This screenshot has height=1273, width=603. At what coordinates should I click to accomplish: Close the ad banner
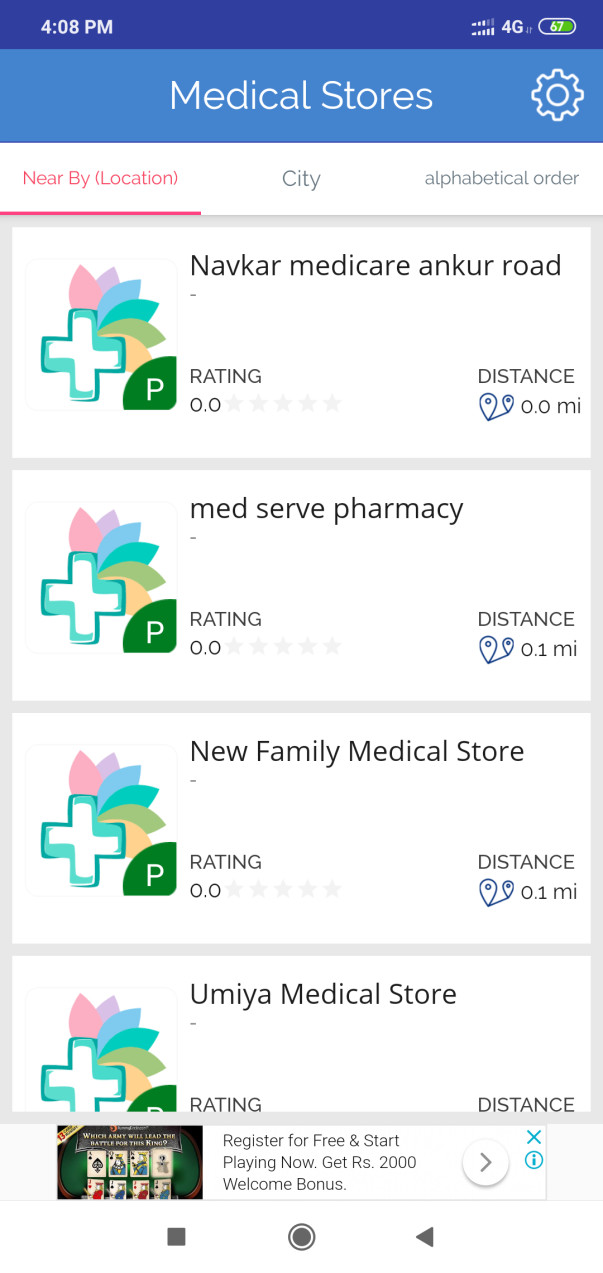tap(535, 1137)
